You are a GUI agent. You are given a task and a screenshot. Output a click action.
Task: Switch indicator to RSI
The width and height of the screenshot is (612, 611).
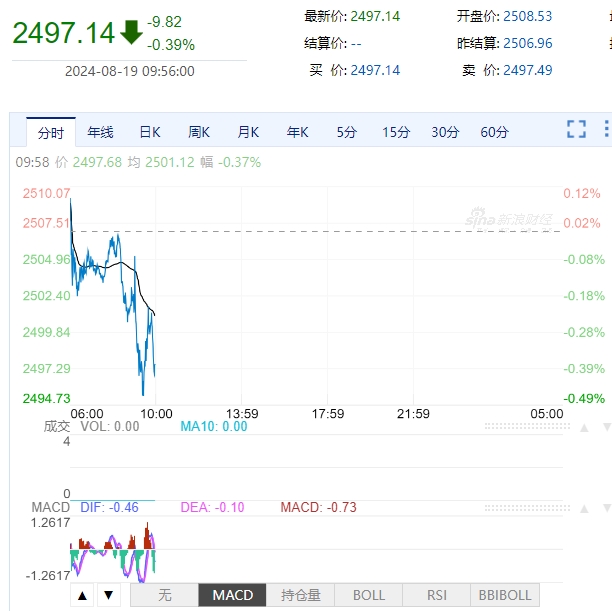pyautogui.click(x=436, y=596)
